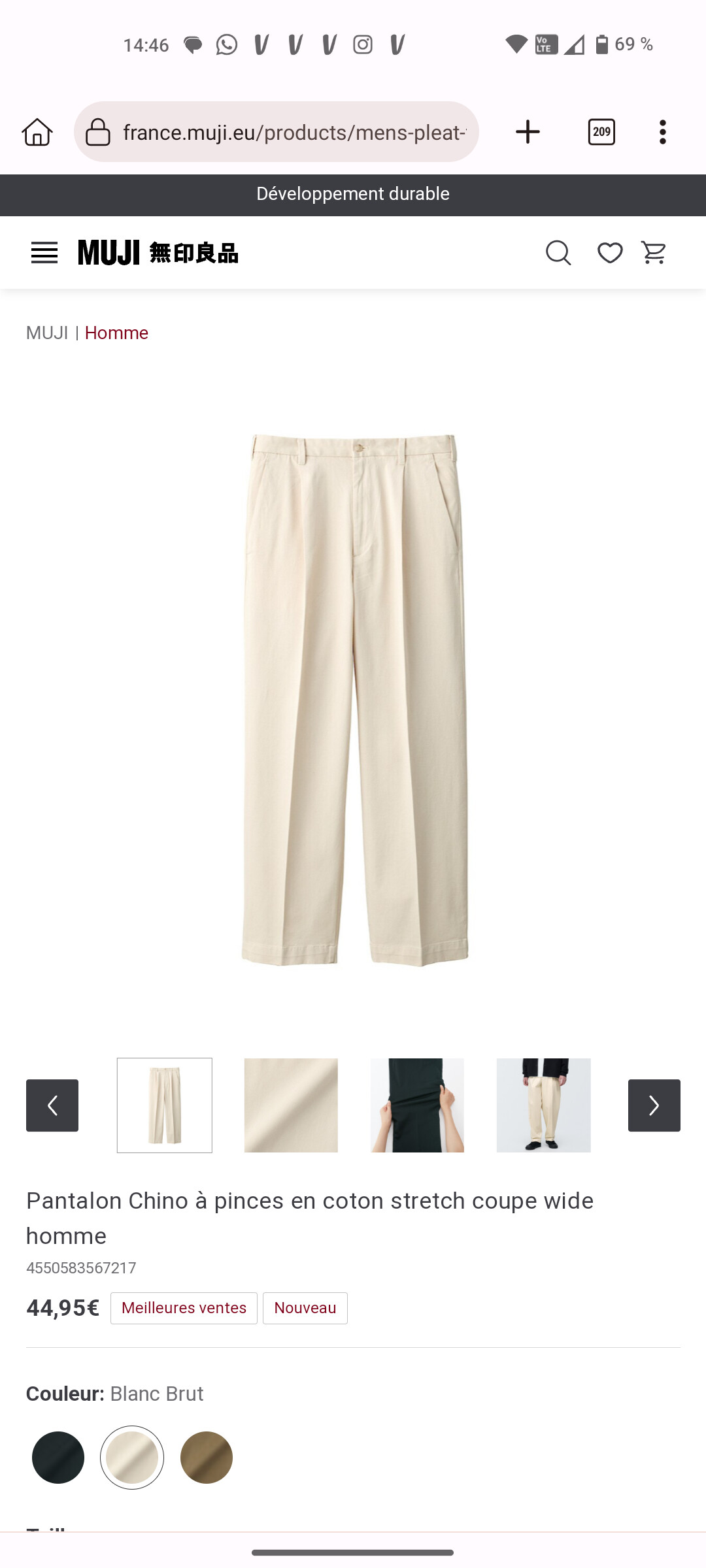This screenshot has height=1568, width=706.
Task: Open the browser home page
Action: click(37, 132)
